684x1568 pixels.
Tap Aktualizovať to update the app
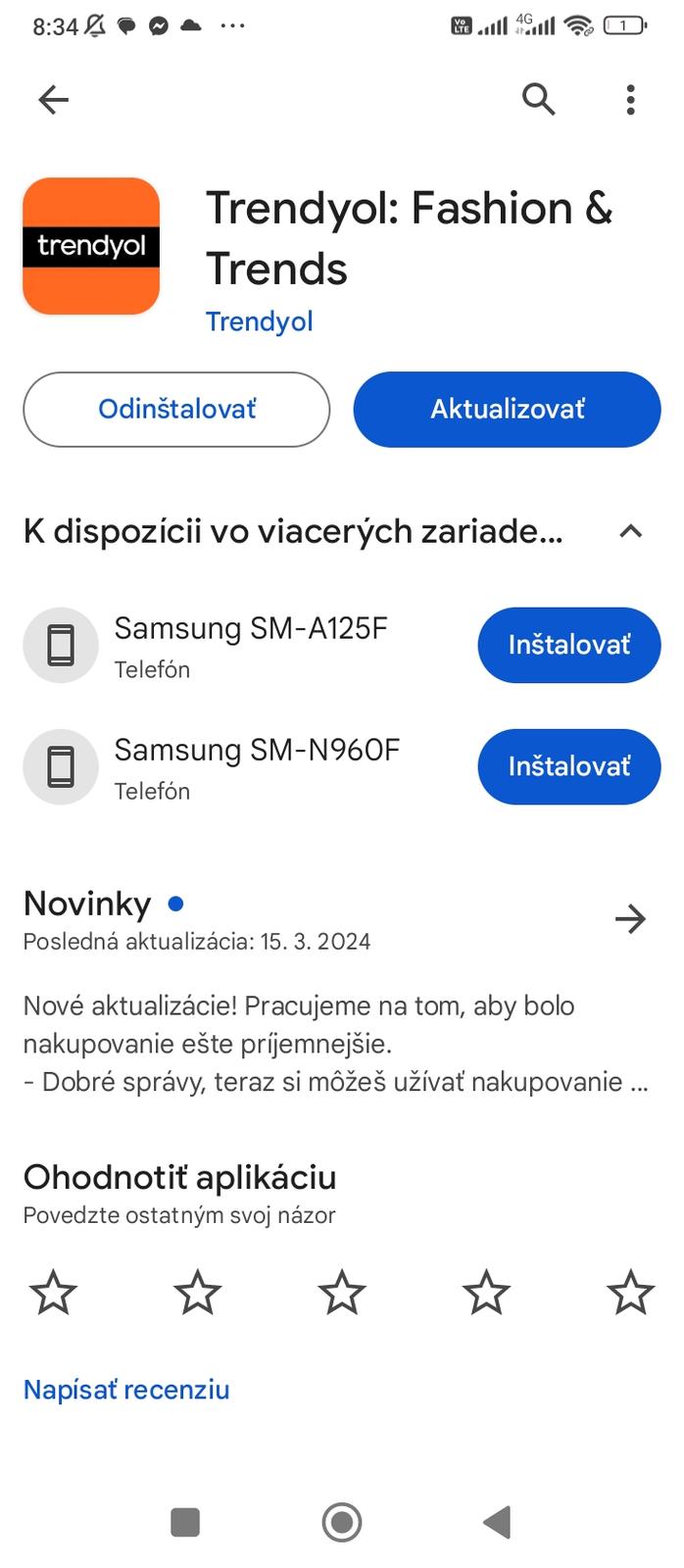pyautogui.click(x=507, y=410)
